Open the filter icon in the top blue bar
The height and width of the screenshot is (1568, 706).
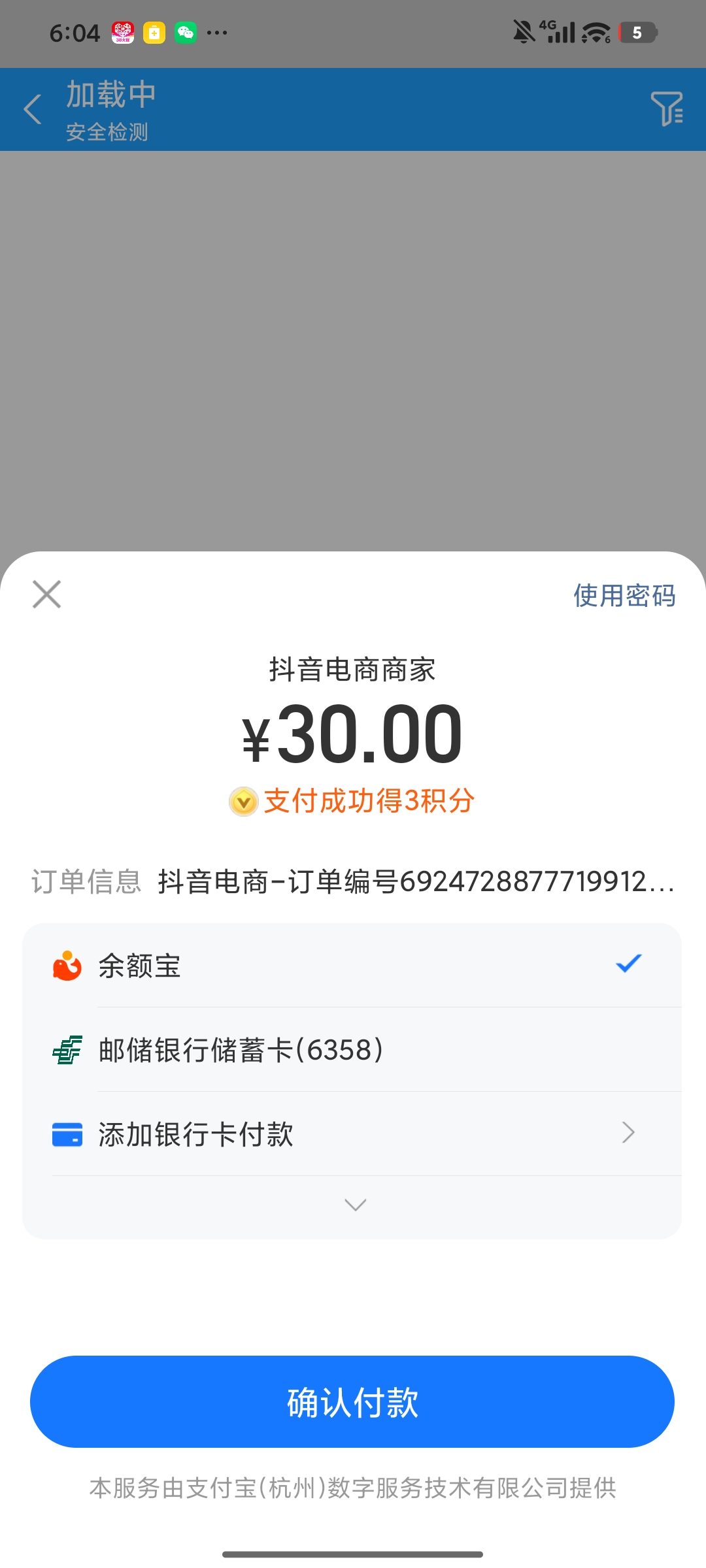pos(666,109)
